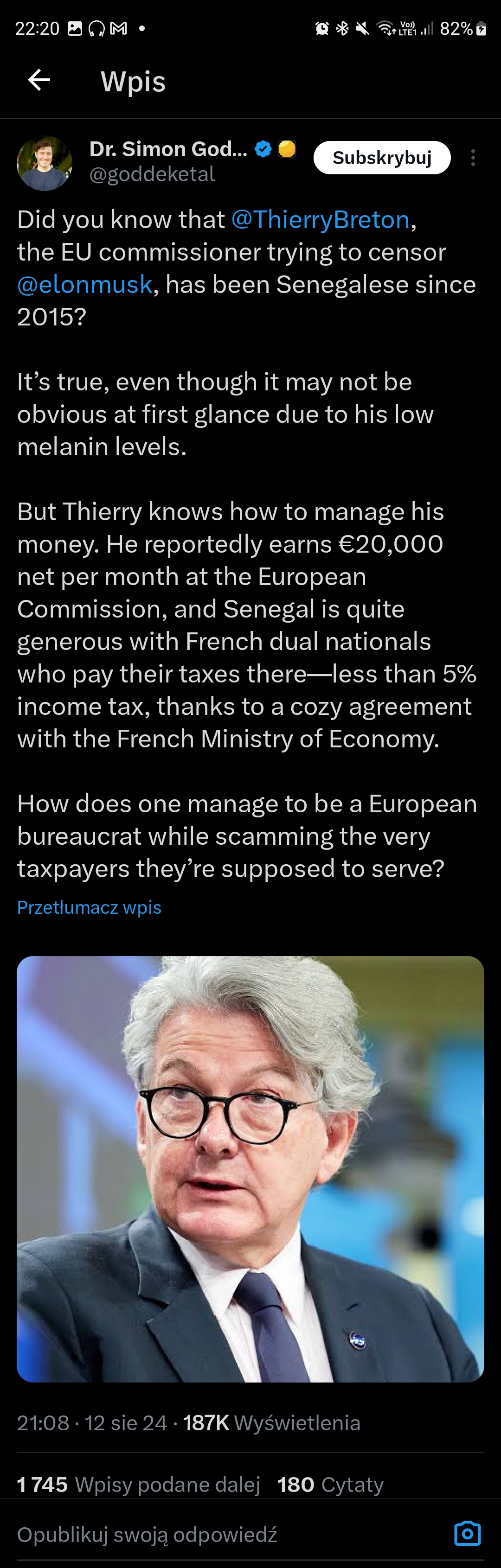The image size is (501, 1568).
Task: Go back using the arrow
Action: click(39, 80)
